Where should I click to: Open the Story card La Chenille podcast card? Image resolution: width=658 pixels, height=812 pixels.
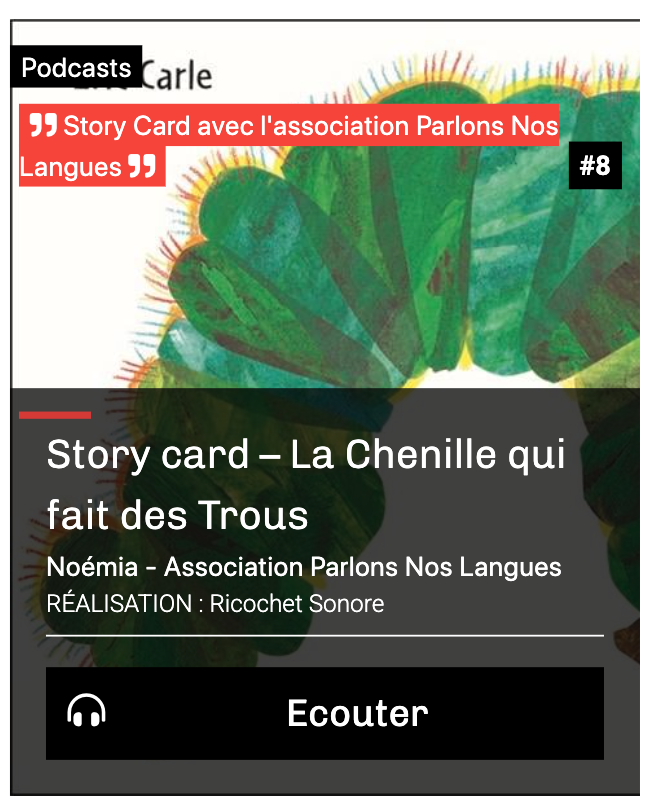point(306,484)
